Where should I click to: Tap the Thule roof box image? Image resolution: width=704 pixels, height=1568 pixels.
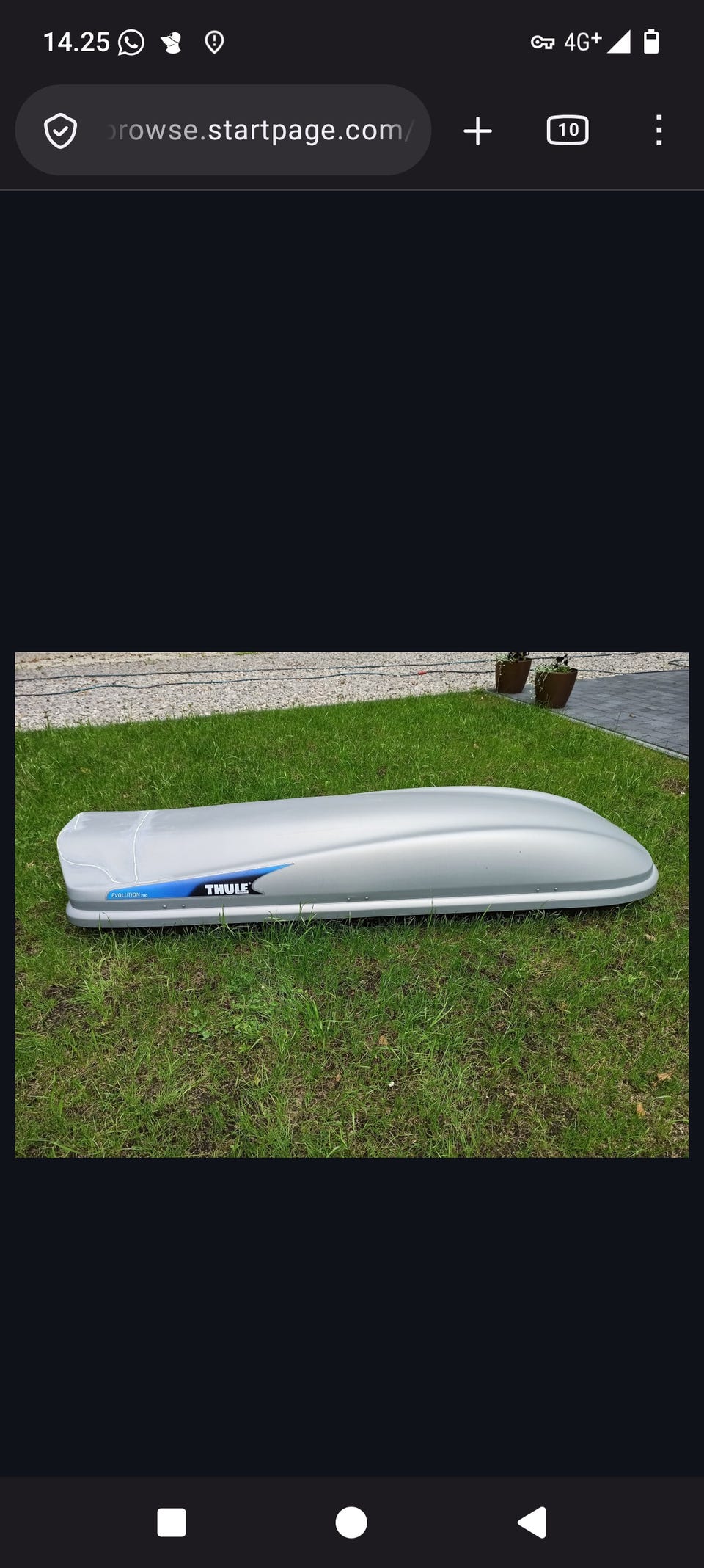point(352,905)
